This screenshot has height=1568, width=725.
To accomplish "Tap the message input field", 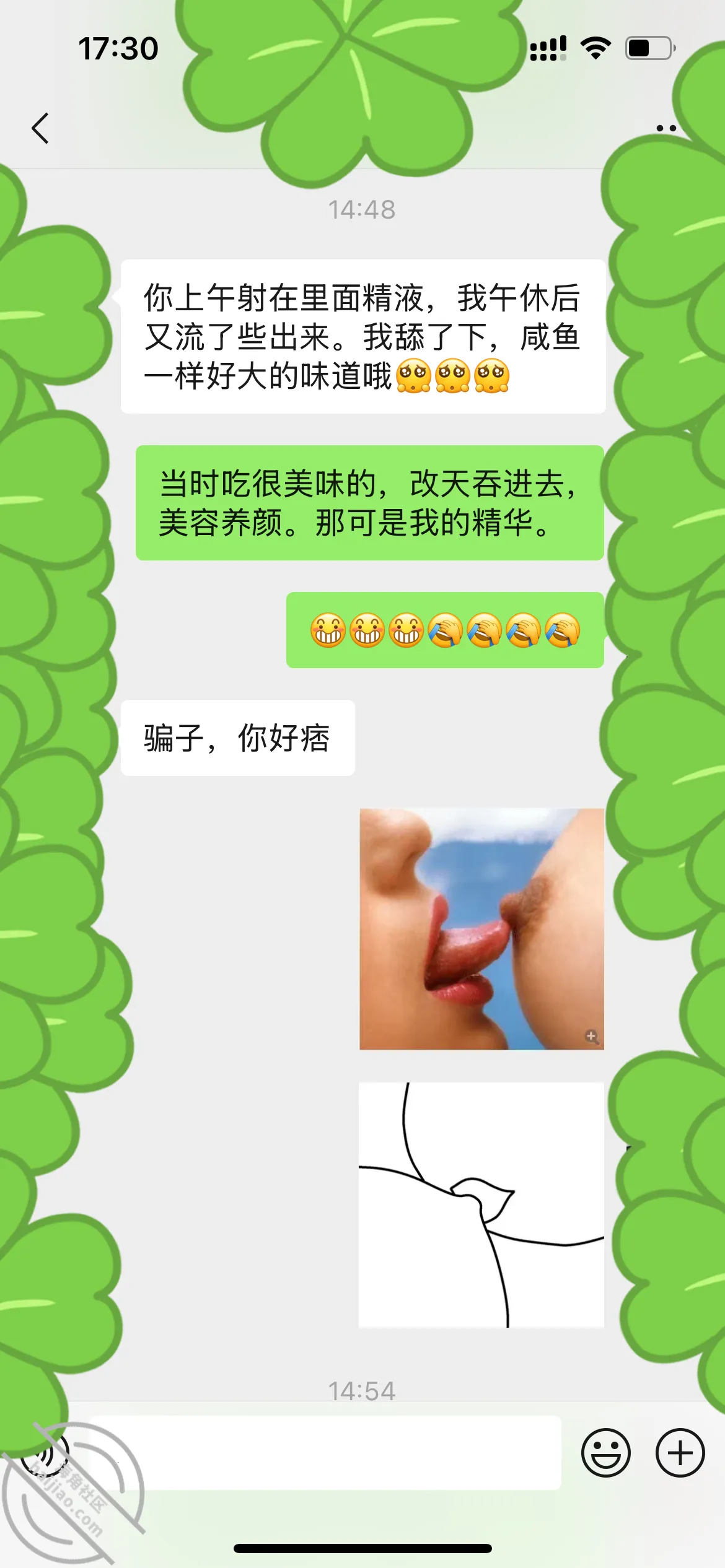I will (326, 1452).
